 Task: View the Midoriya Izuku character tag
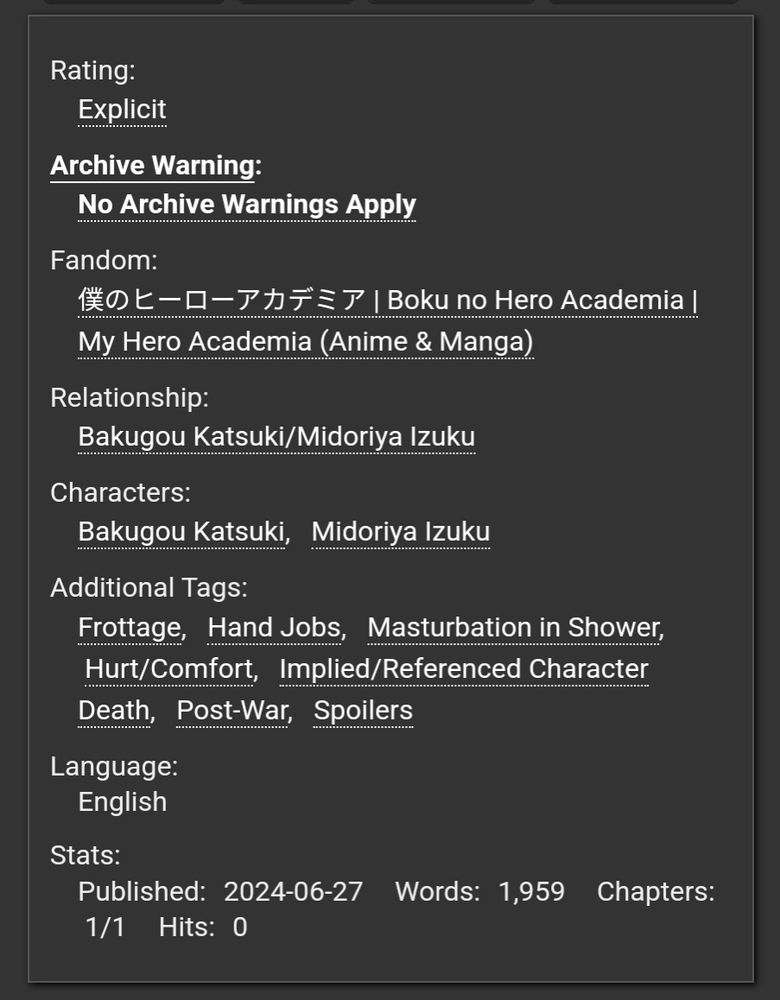pos(400,532)
